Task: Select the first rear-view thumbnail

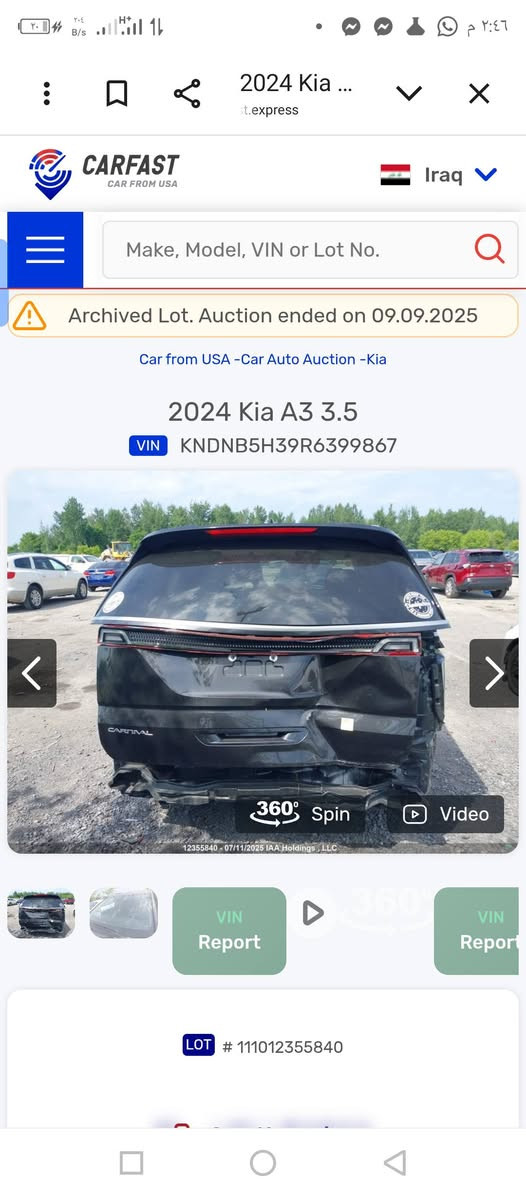Action: coord(41,913)
